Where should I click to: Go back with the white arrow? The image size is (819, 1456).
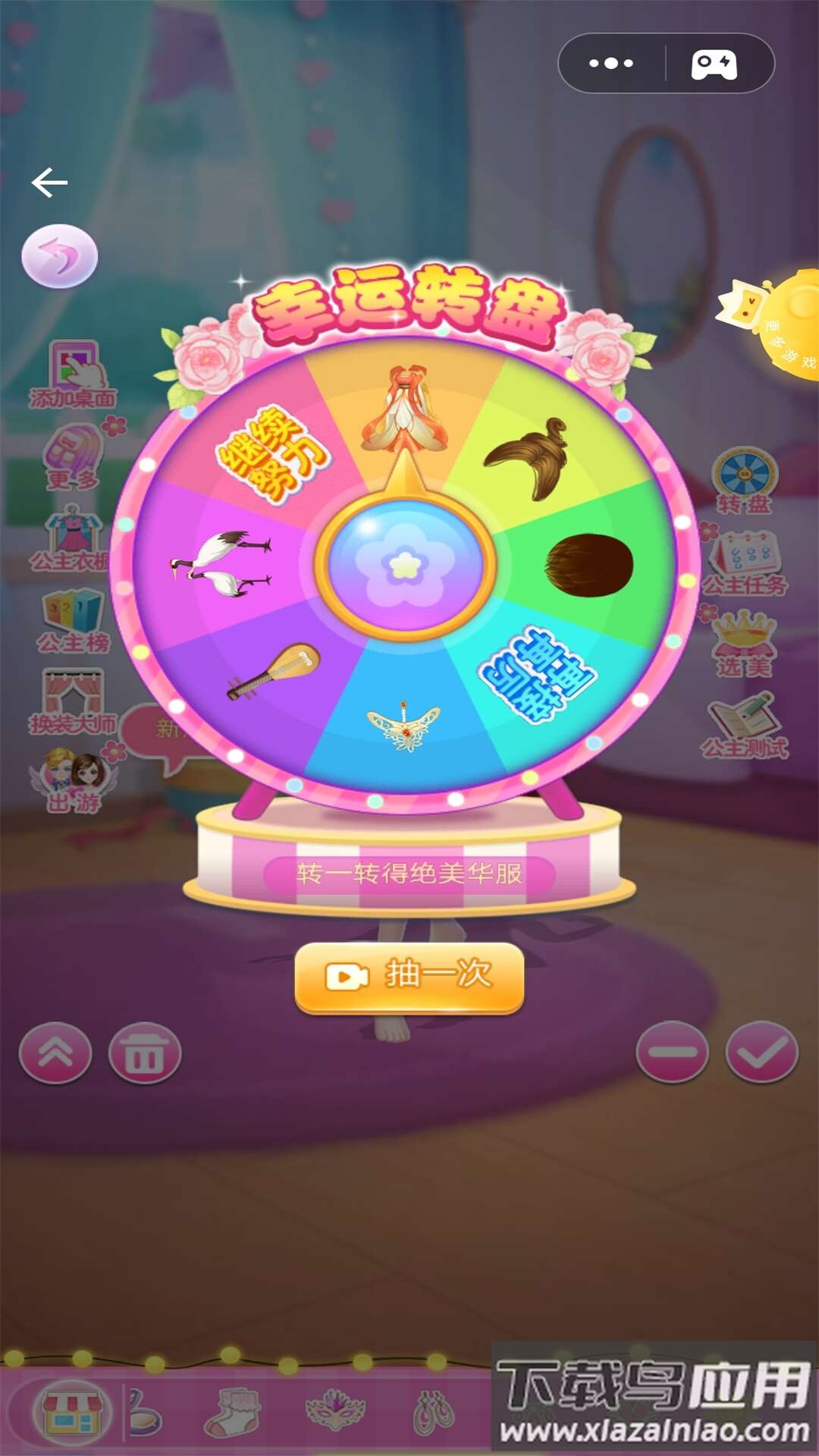click(x=50, y=183)
